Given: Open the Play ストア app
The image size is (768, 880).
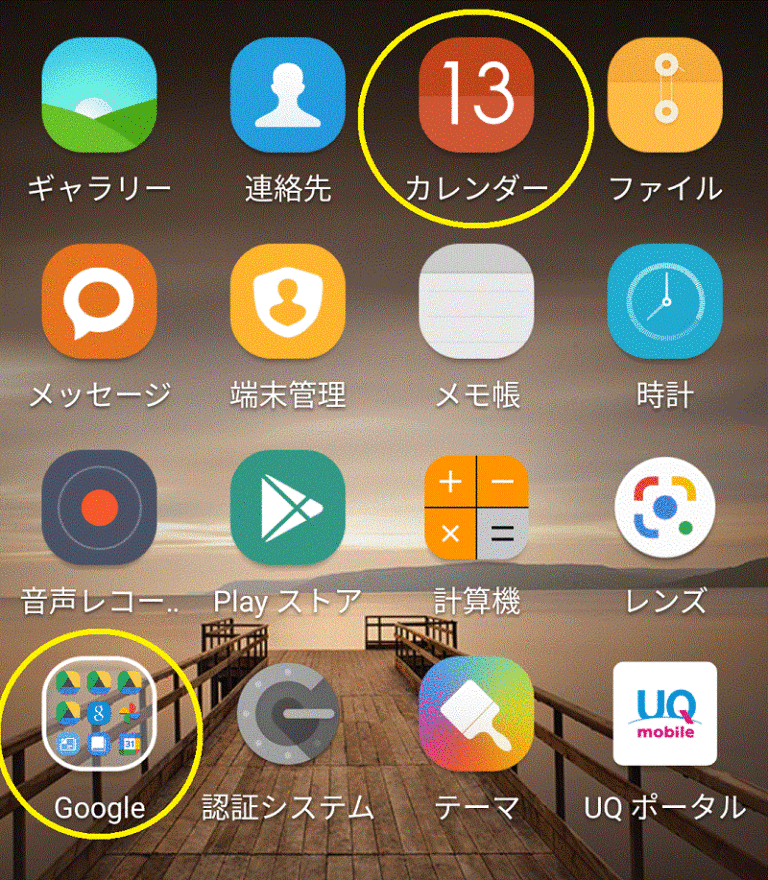Looking at the screenshot, I should tap(288, 507).
